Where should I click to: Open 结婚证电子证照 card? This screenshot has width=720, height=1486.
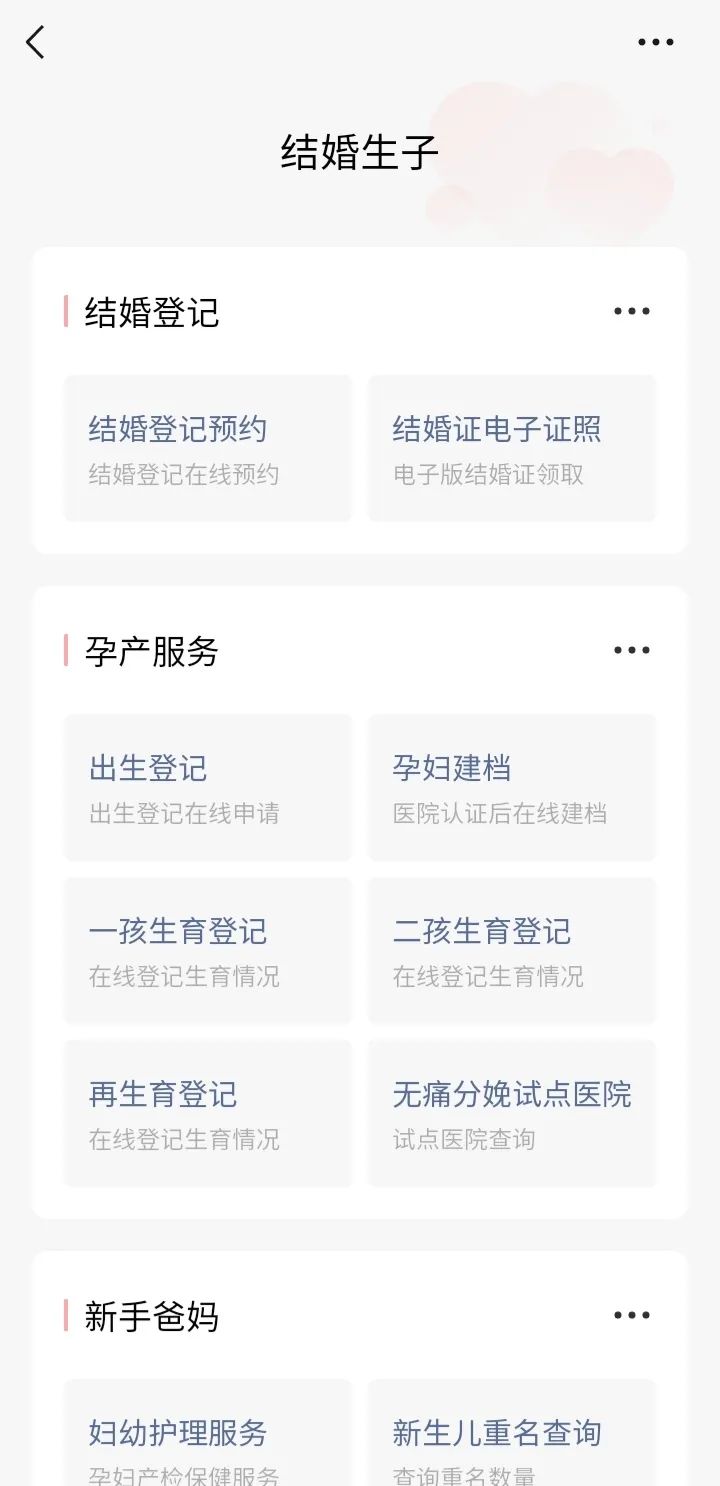coord(511,448)
